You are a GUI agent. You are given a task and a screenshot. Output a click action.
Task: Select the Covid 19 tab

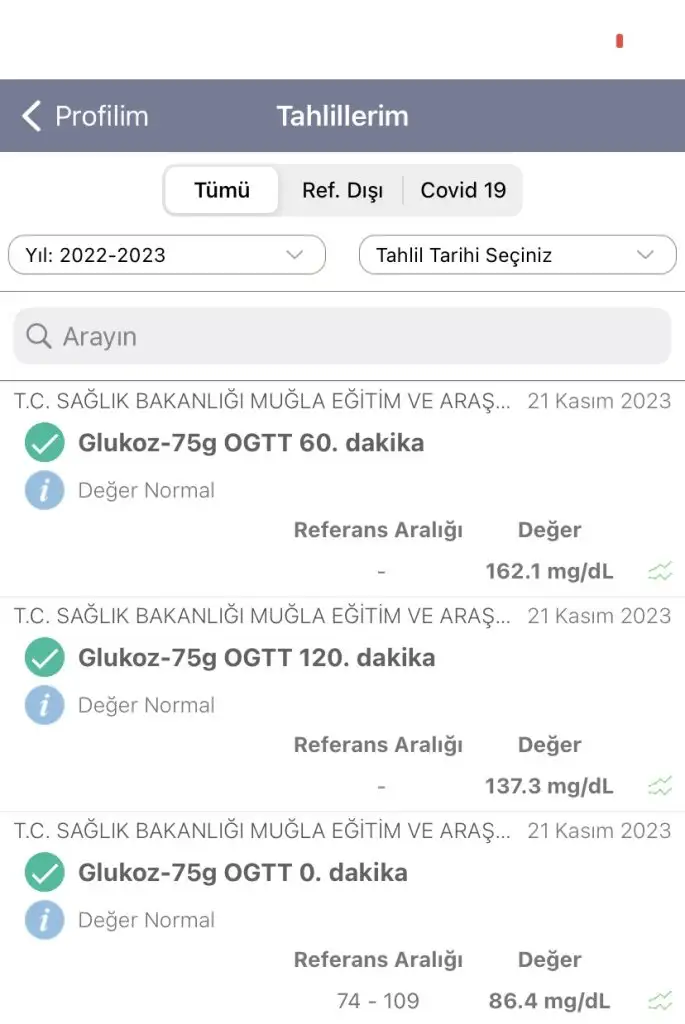[x=463, y=190]
